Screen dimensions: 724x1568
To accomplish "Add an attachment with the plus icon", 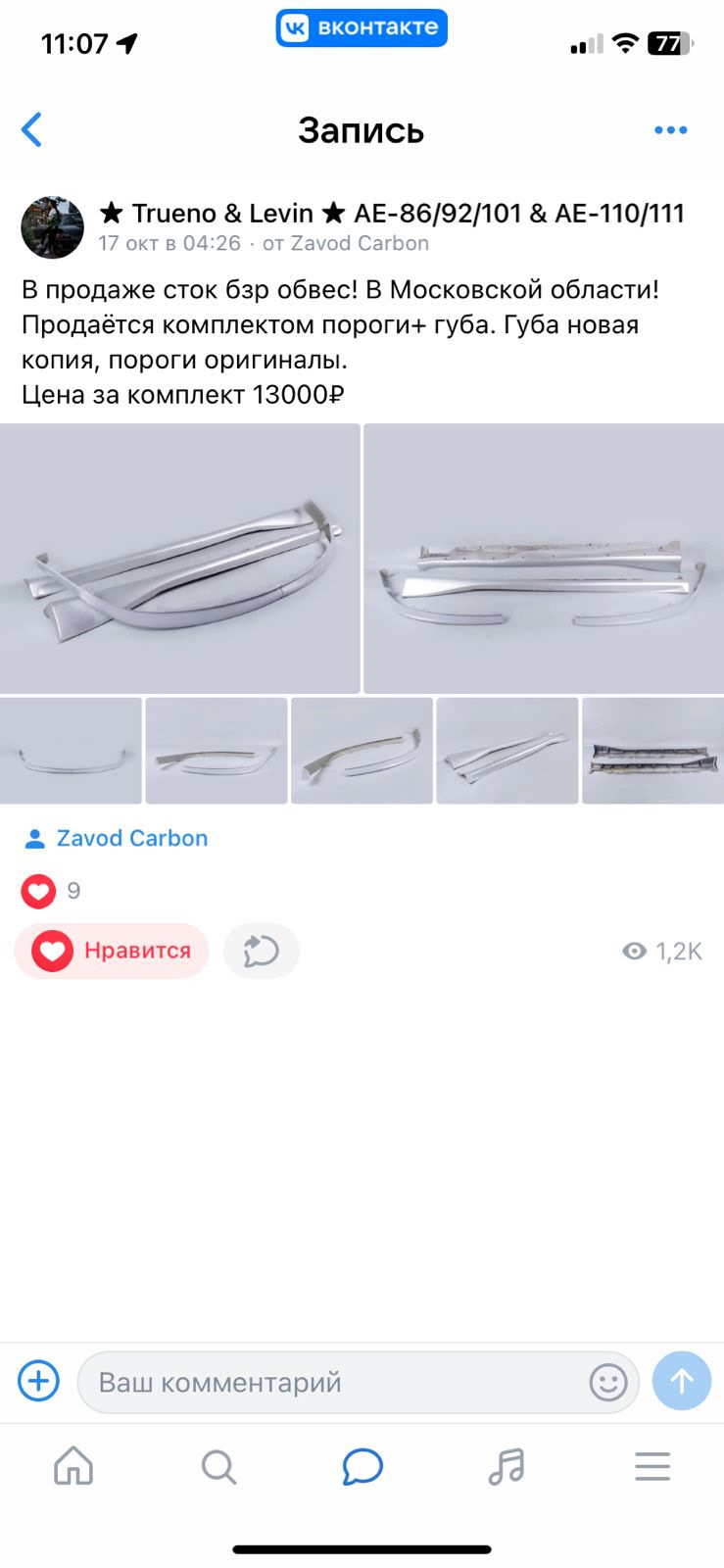I will [39, 1381].
